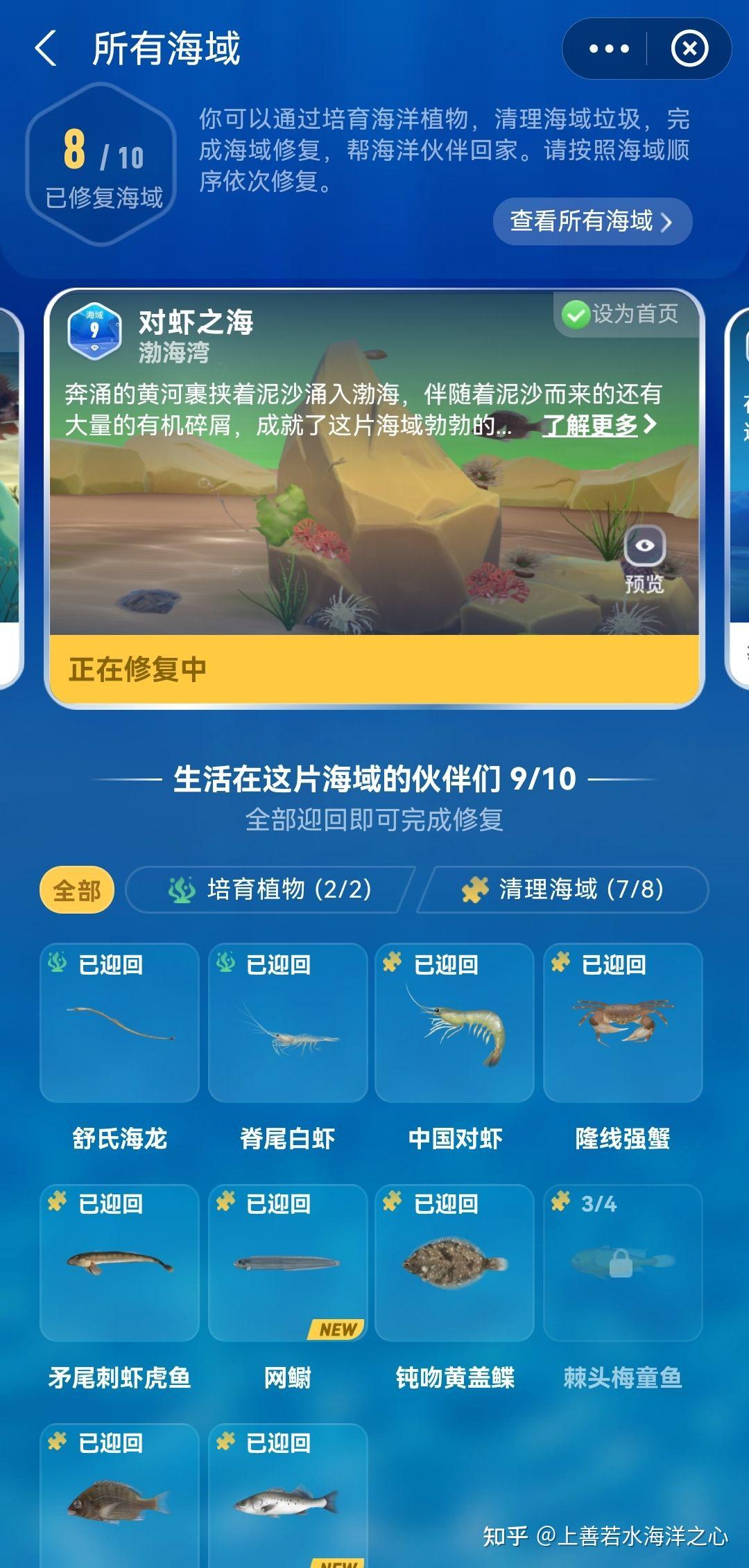
Task: Open the 钝吻黄盖鲽 card
Action: click(x=455, y=1287)
